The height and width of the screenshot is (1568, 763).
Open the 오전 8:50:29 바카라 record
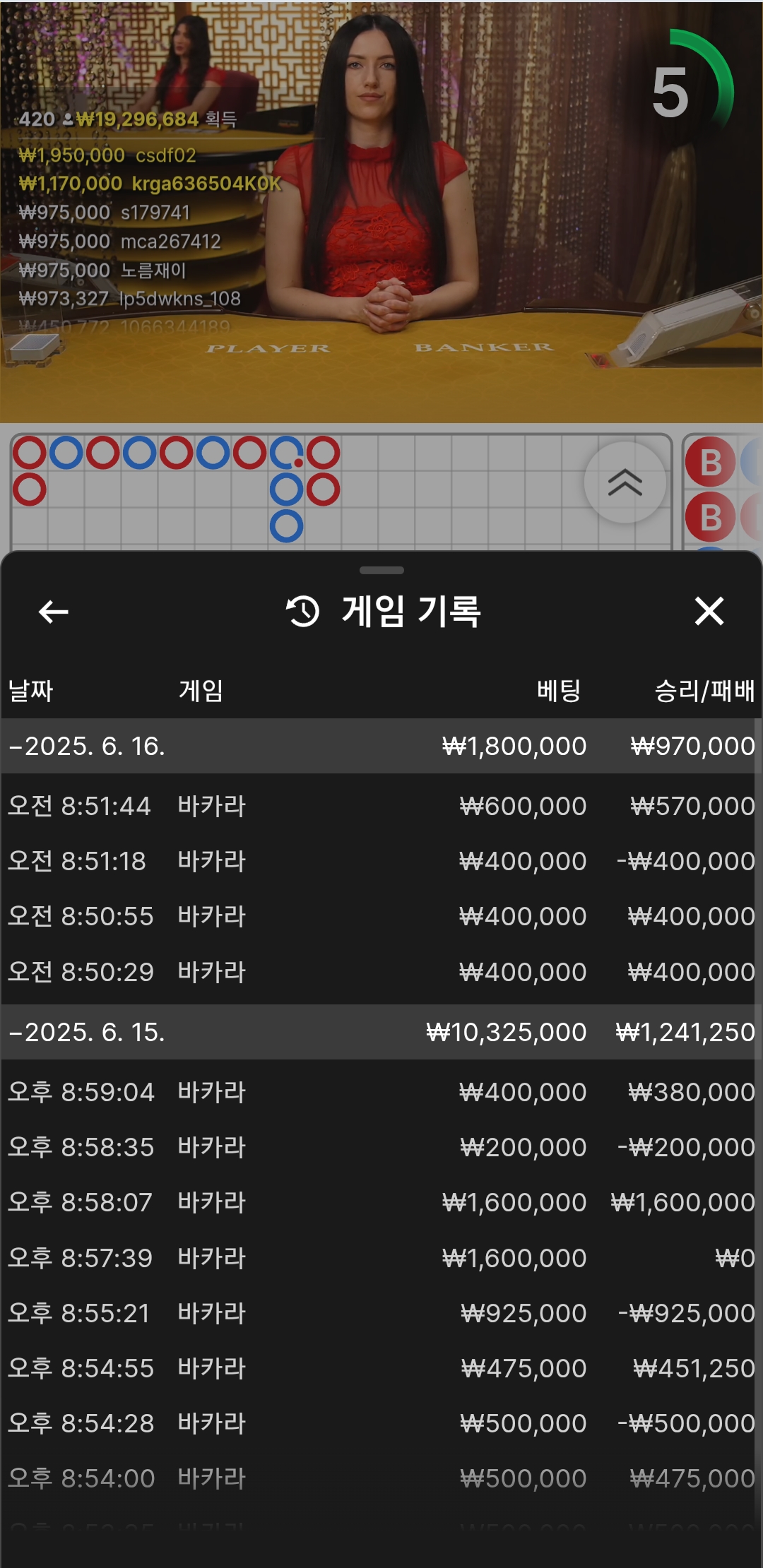(x=381, y=972)
